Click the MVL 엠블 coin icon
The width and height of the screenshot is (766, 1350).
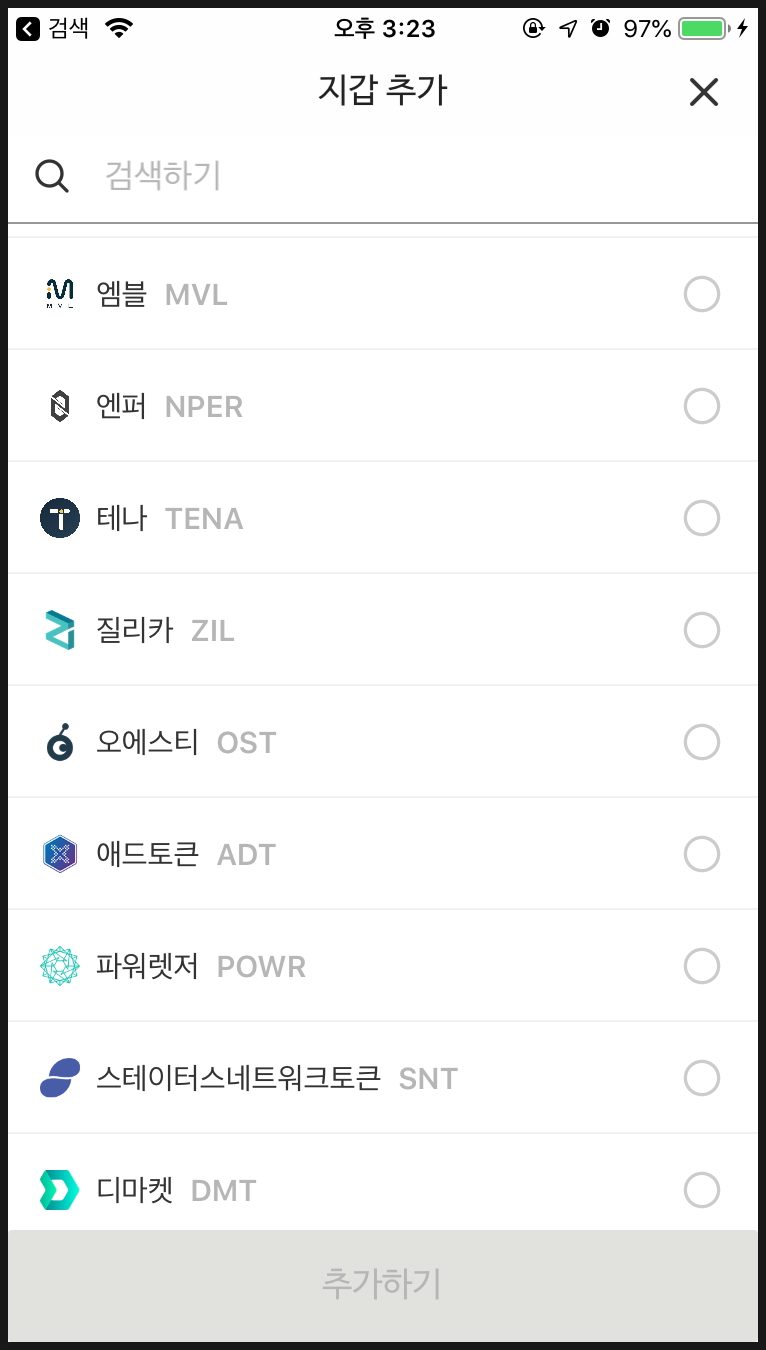59,294
